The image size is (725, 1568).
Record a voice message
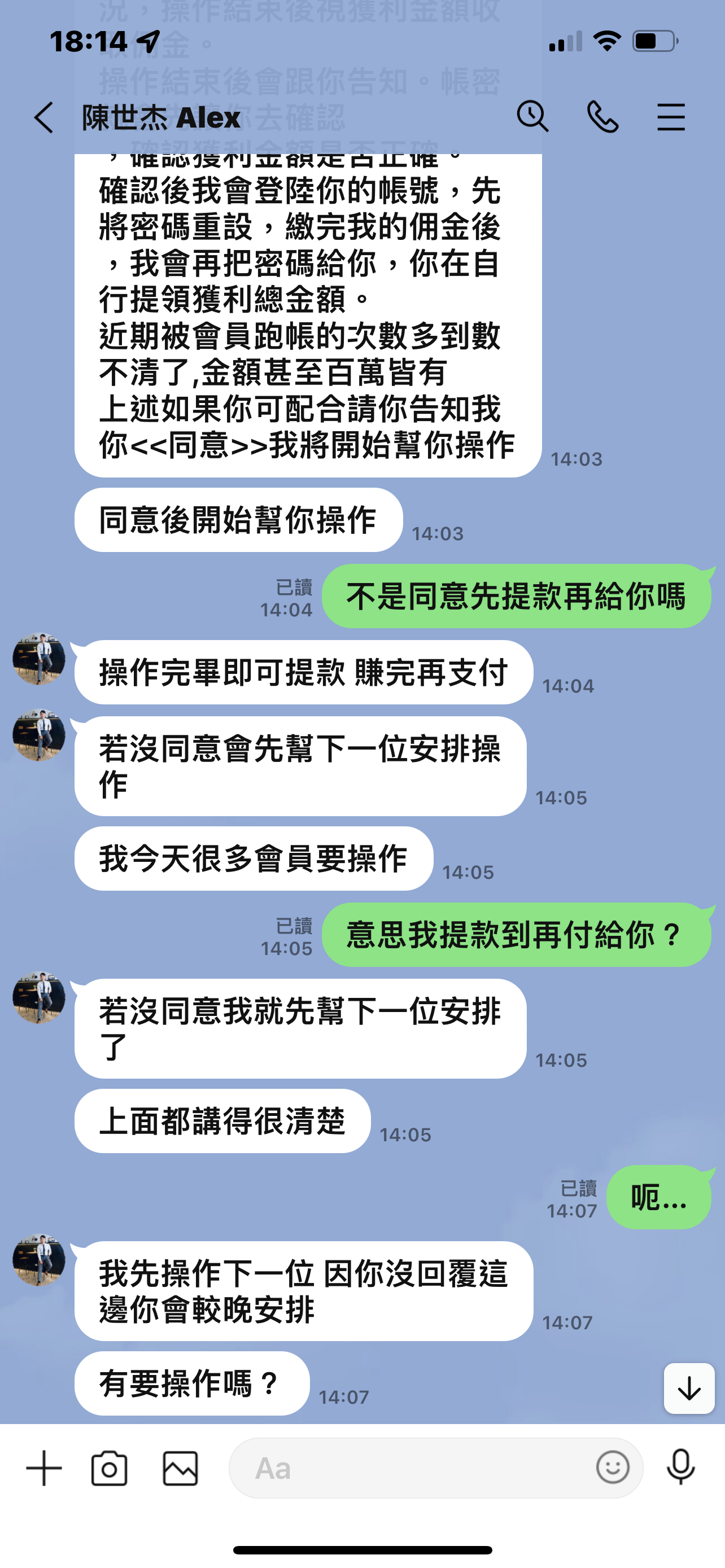tap(680, 1468)
